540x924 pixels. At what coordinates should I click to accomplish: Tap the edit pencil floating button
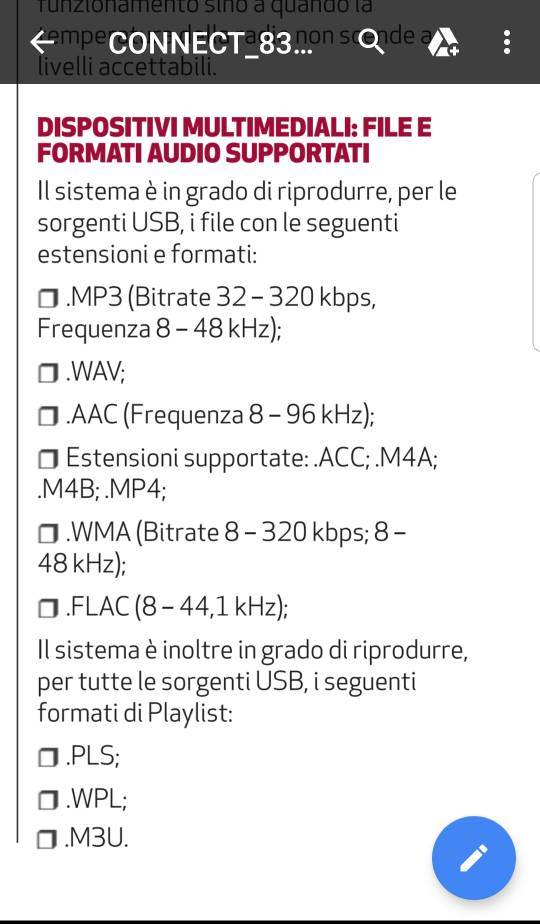[x=474, y=858]
